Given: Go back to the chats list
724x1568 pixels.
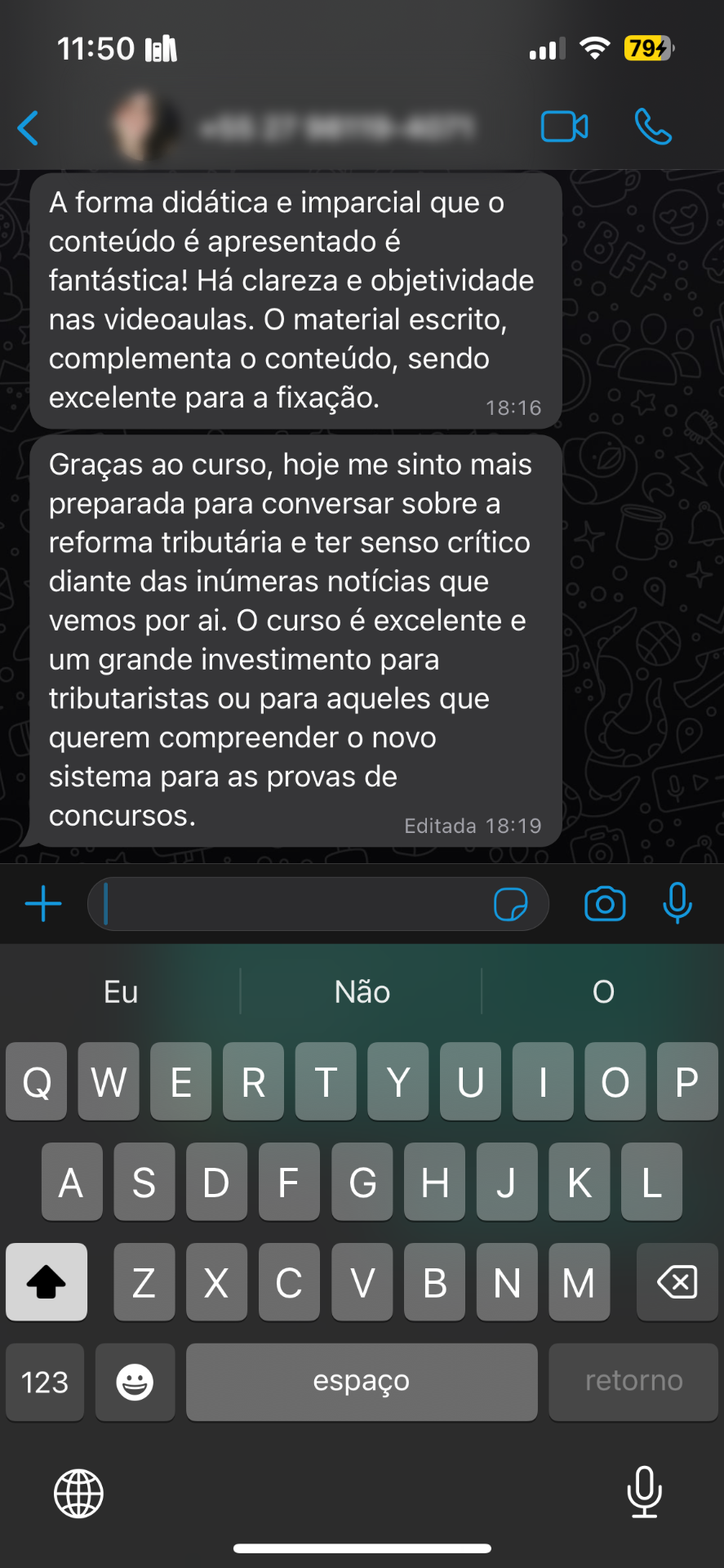Looking at the screenshot, I should click(x=28, y=127).
